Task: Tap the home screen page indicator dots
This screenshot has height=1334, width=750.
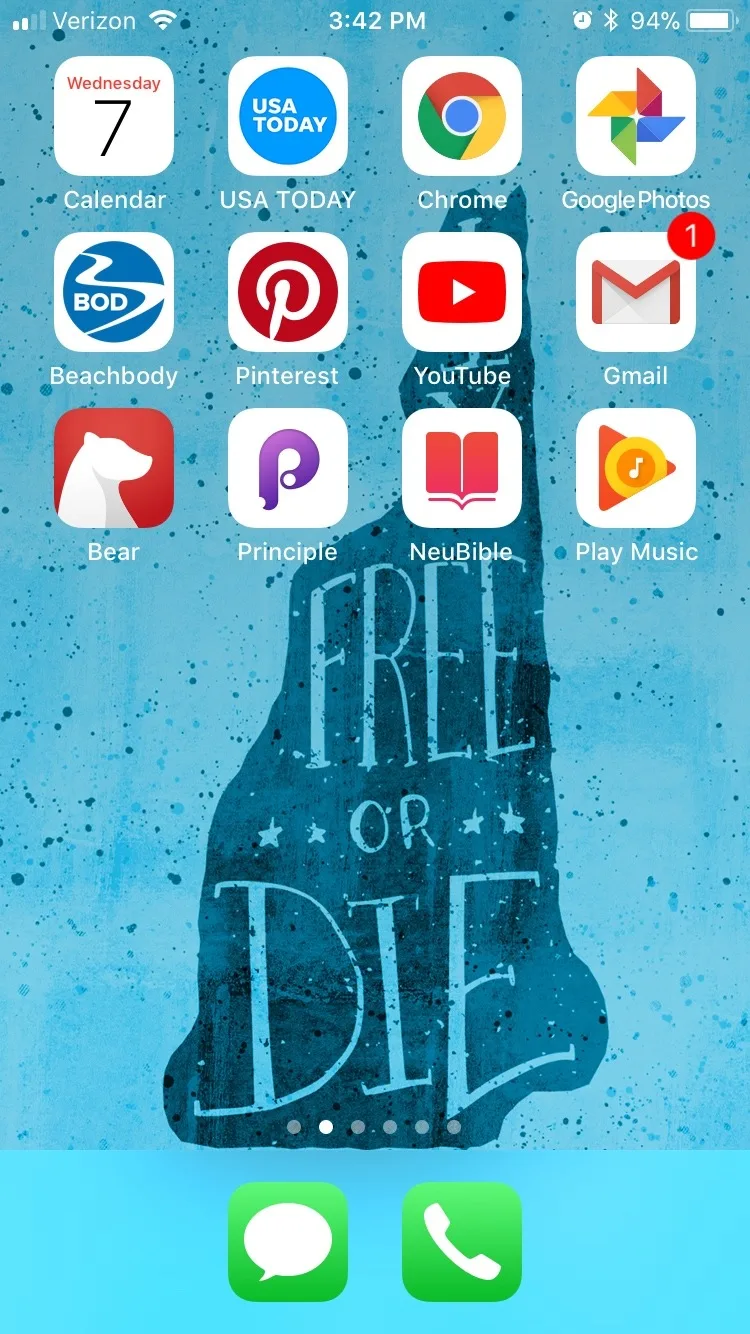Action: tap(374, 1127)
